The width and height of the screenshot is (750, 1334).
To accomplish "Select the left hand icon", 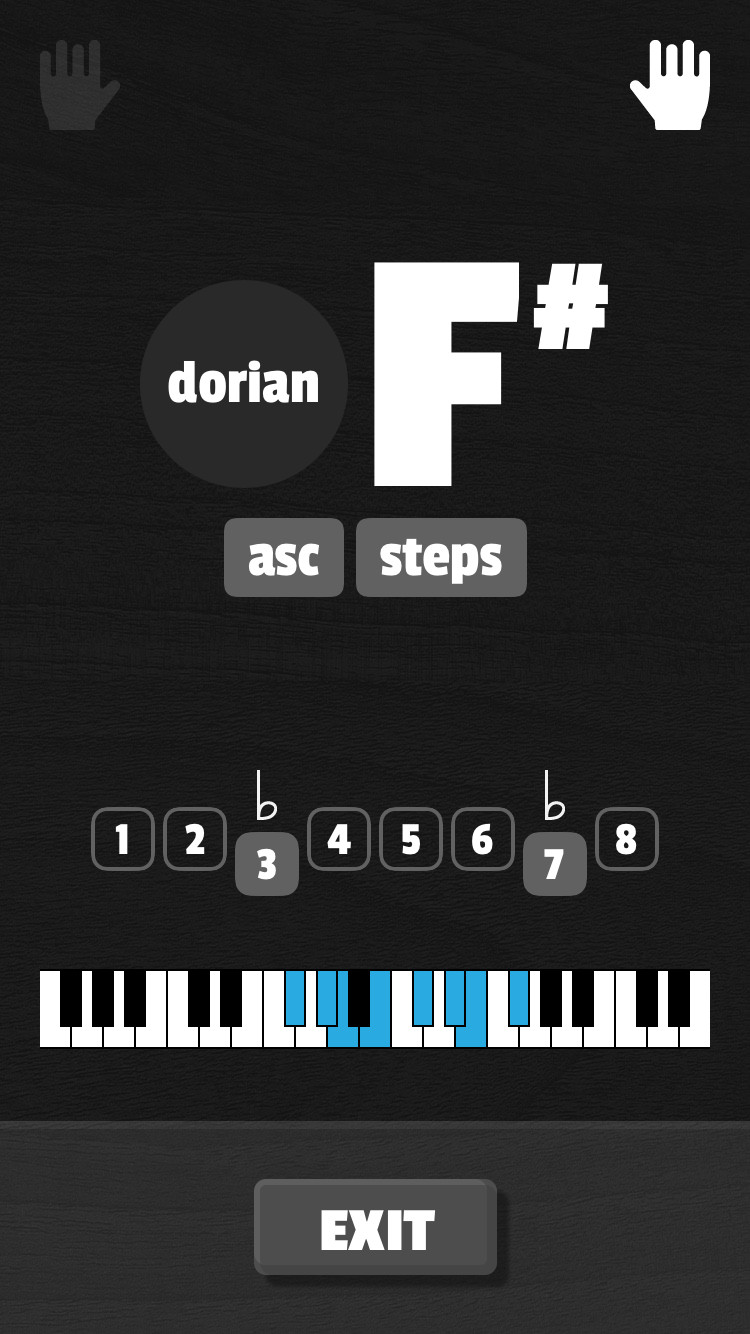I will tap(78, 84).
